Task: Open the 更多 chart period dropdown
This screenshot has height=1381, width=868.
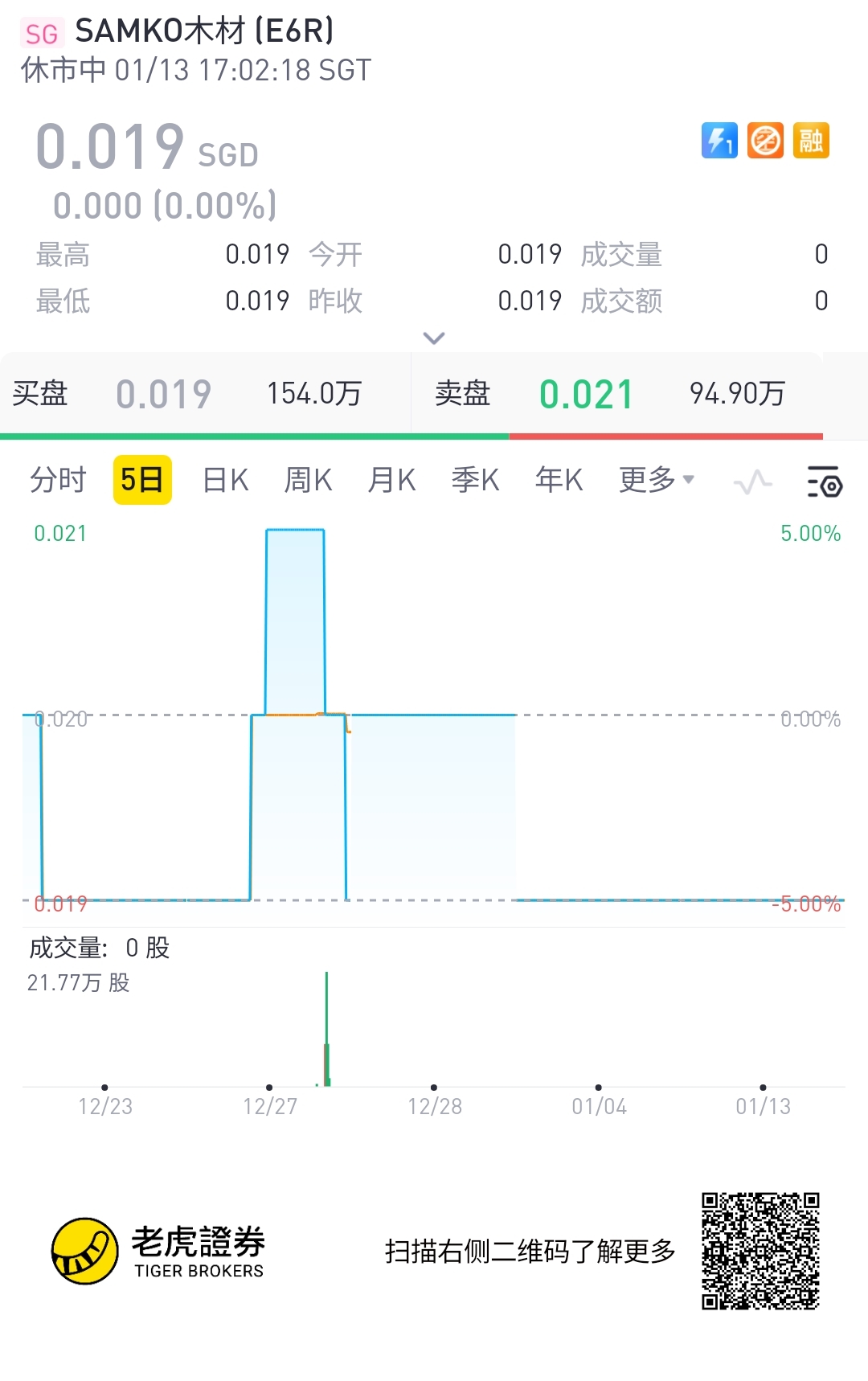Action: [657, 480]
